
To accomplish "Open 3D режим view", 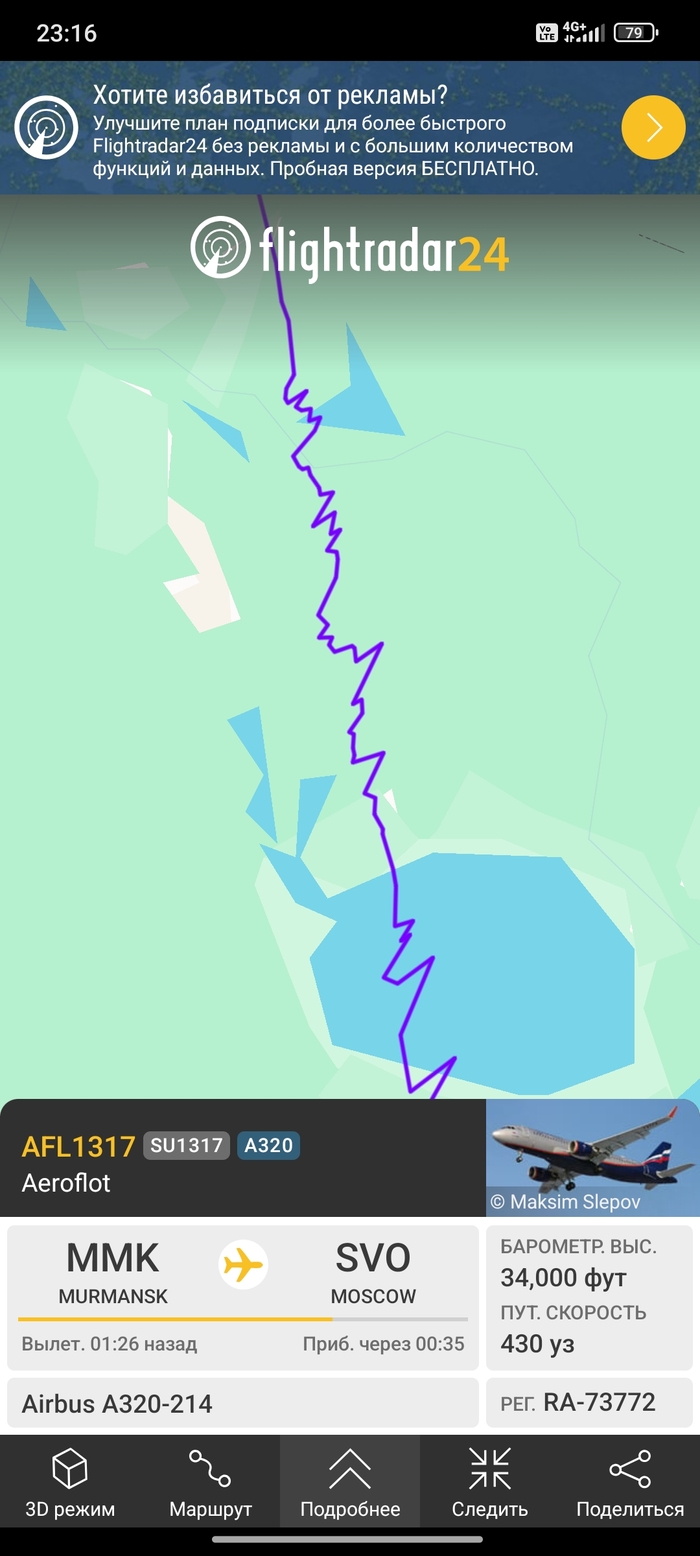I will [70, 1482].
